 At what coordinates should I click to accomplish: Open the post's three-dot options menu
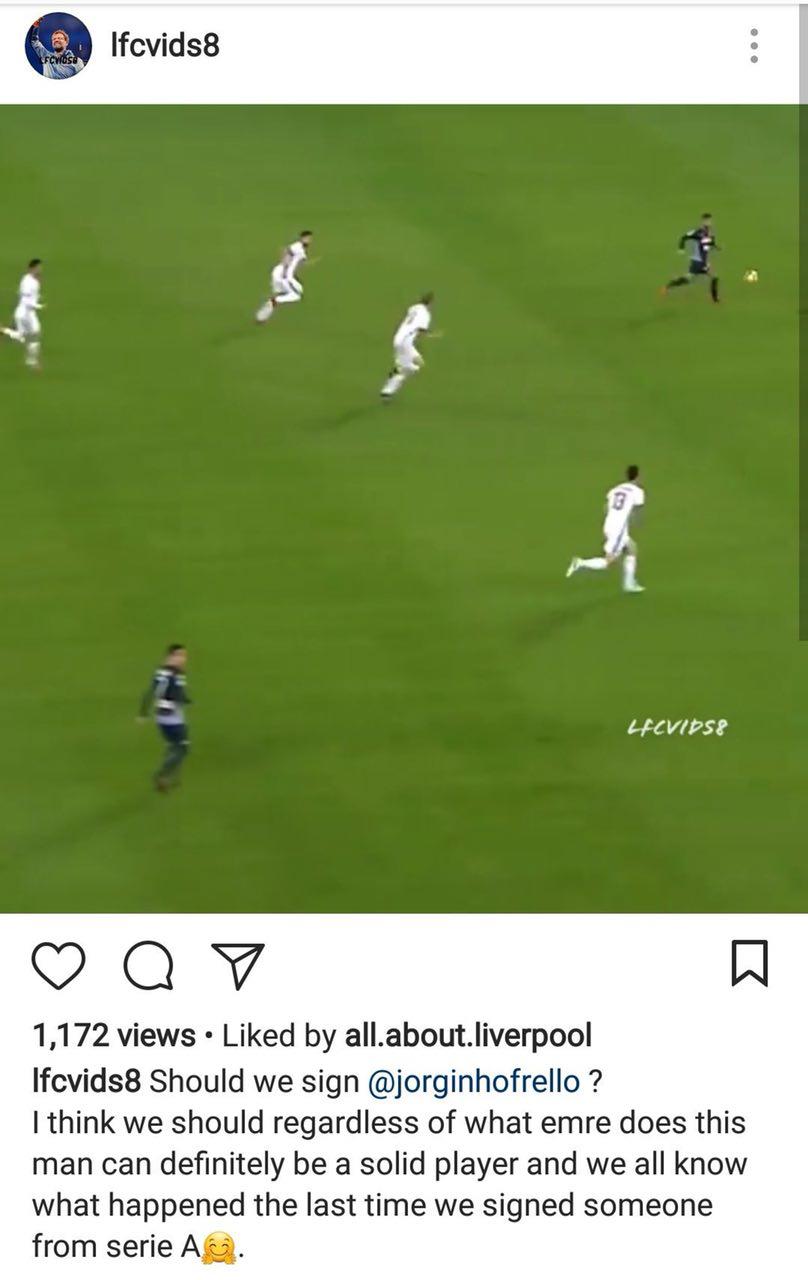pos(754,46)
